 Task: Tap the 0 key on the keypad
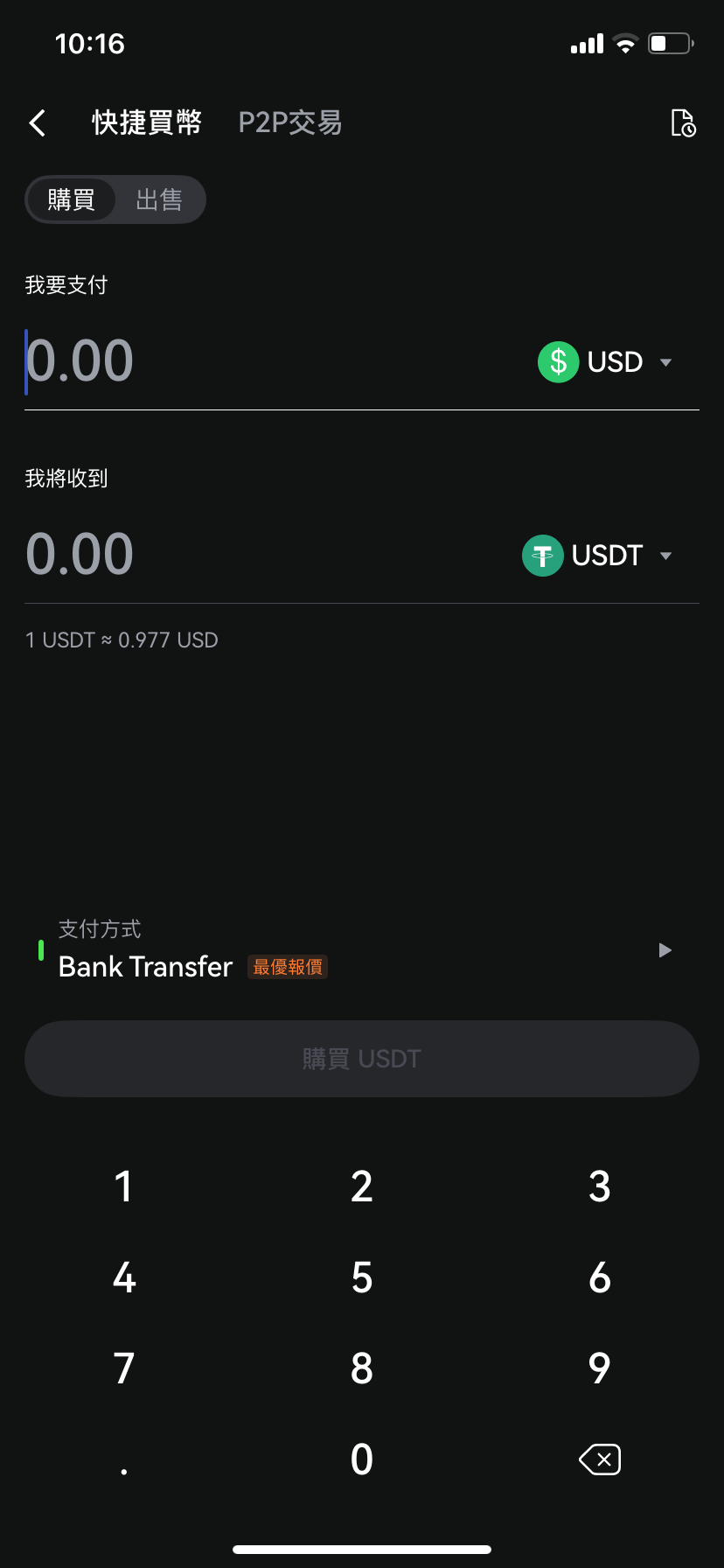(x=362, y=1459)
